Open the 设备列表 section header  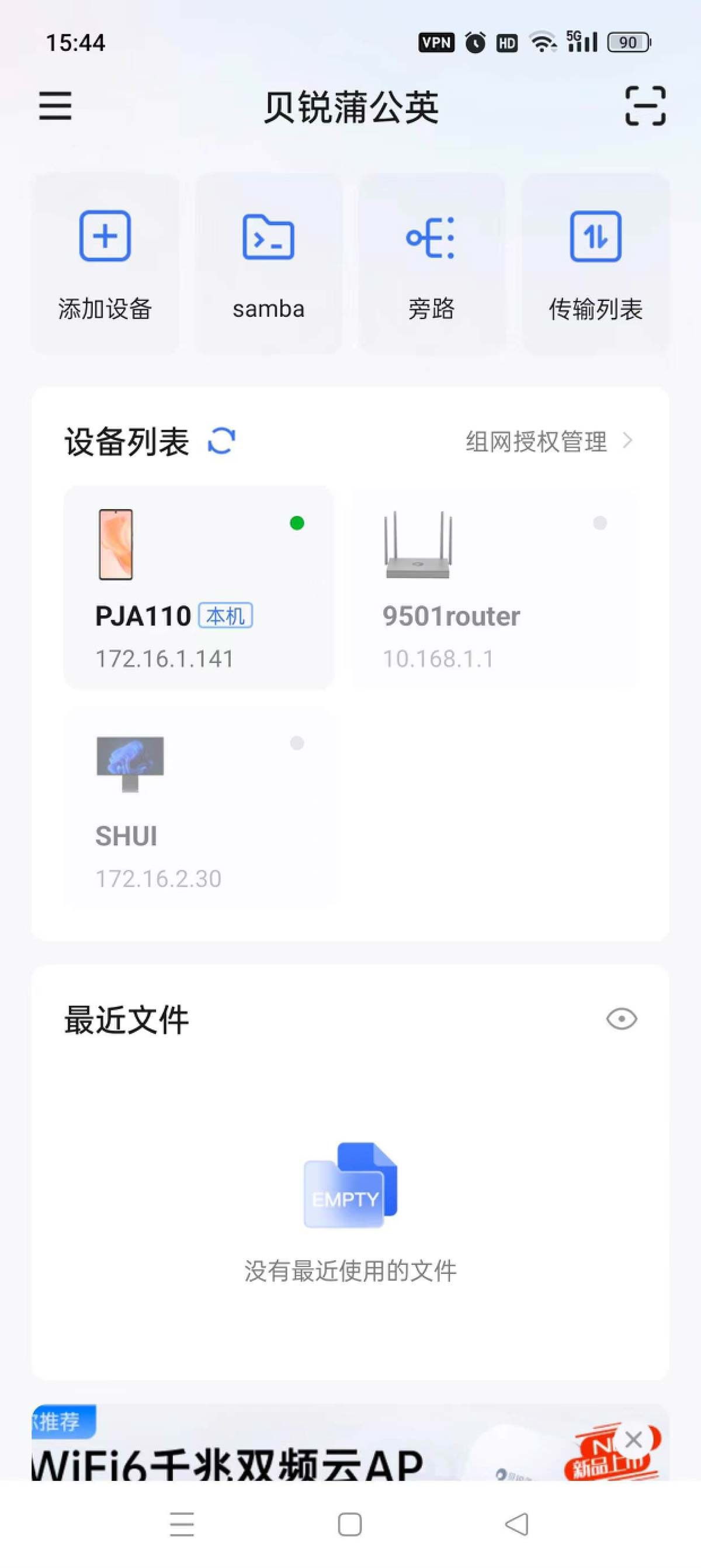click(x=126, y=441)
